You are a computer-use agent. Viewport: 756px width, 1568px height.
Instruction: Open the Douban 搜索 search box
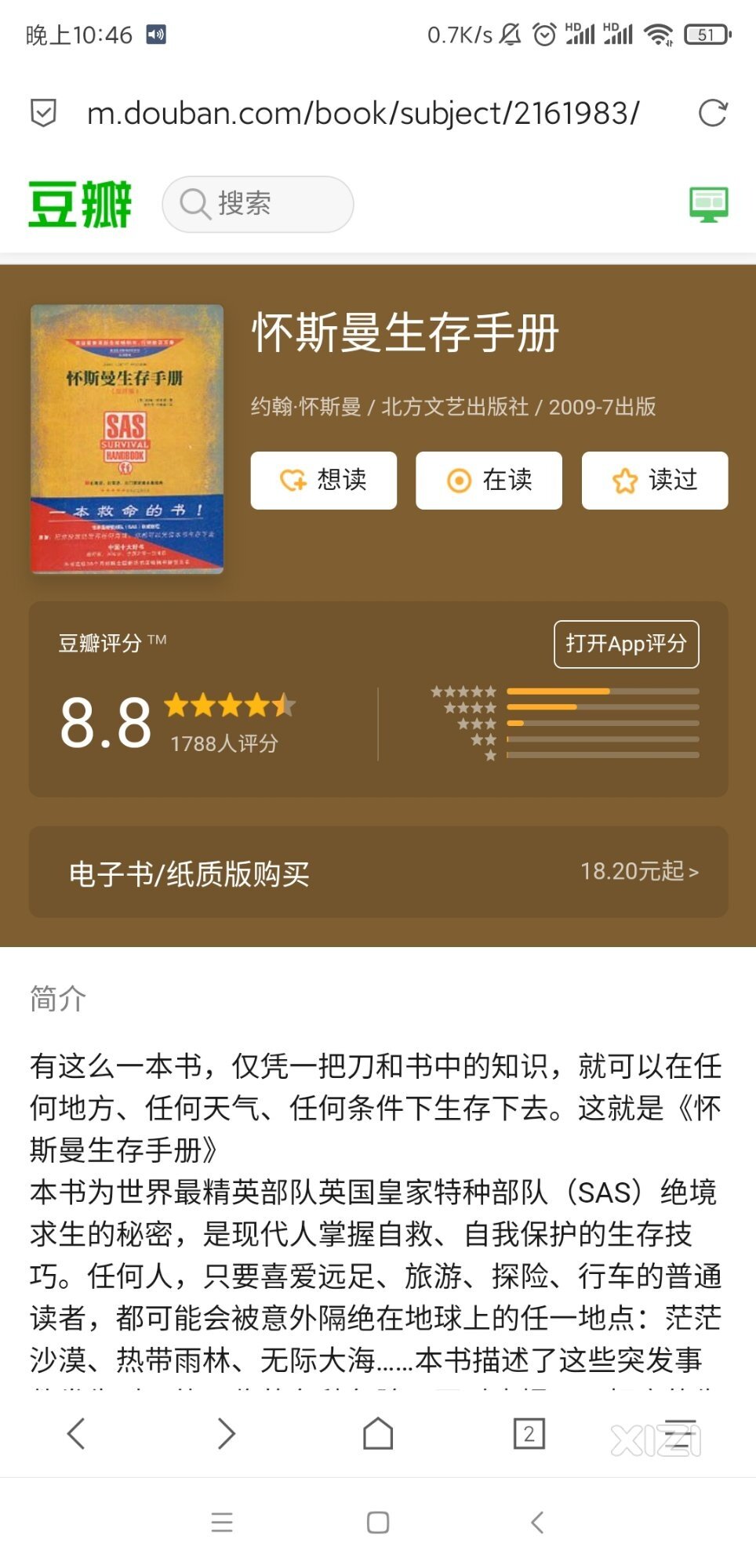tap(258, 204)
